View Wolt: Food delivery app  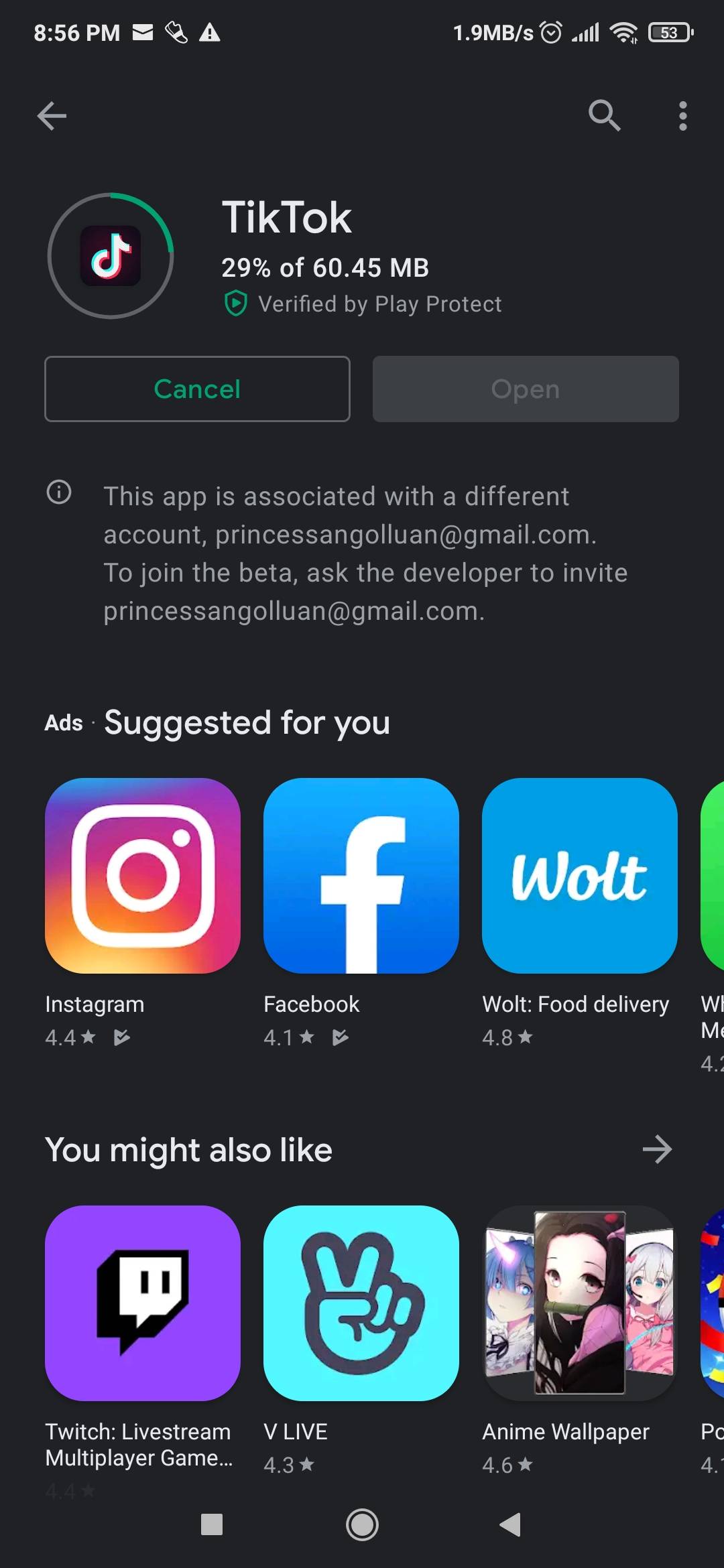[580, 875]
